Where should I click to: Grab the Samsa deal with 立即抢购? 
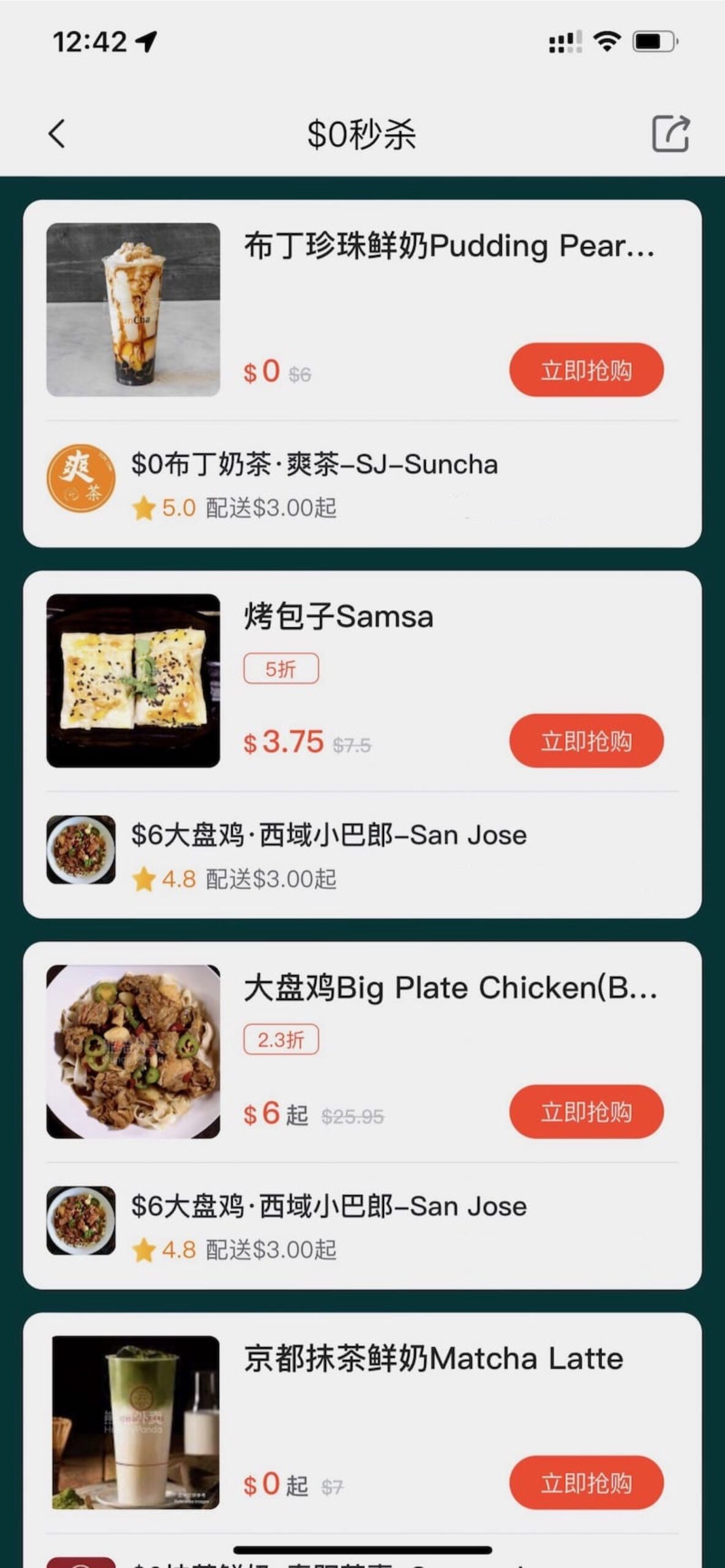click(586, 741)
